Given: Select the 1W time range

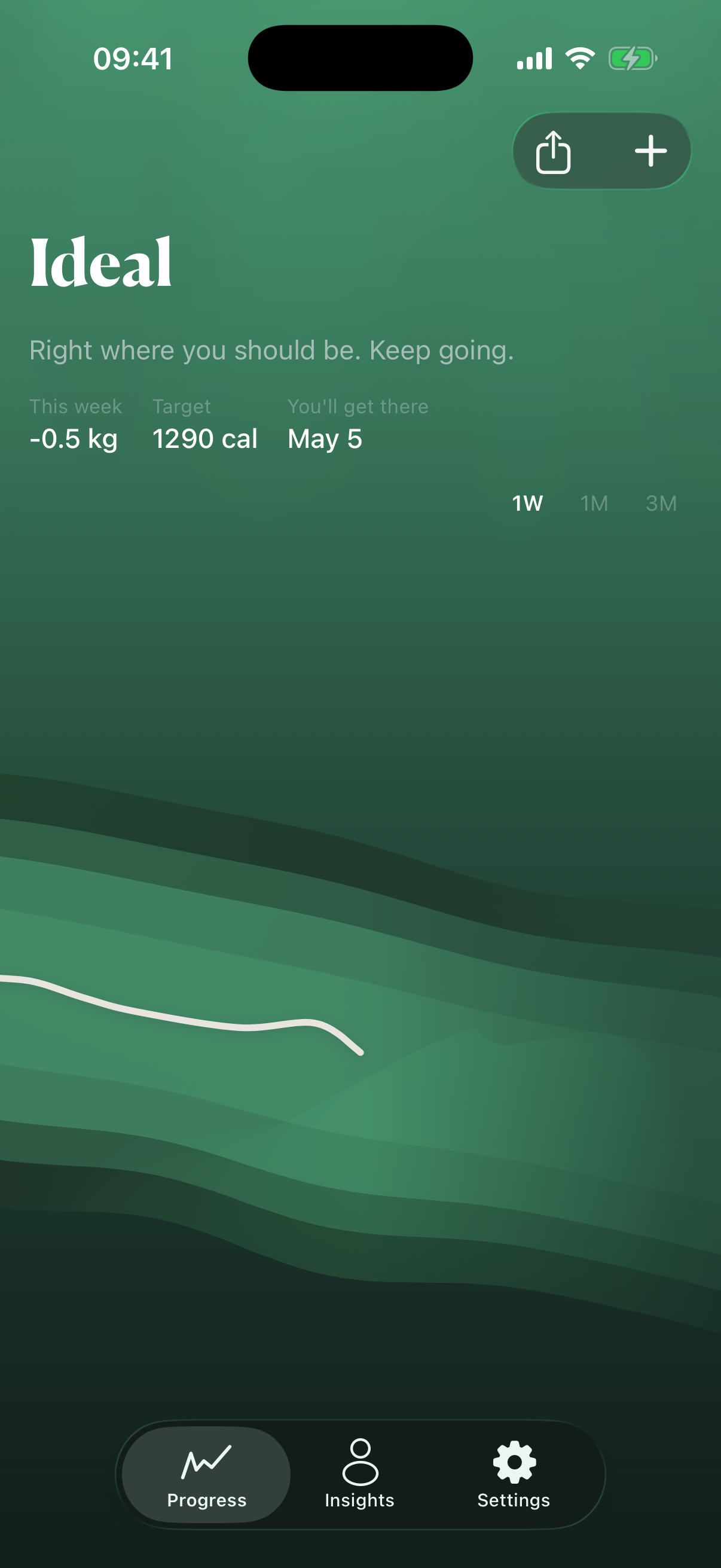Looking at the screenshot, I should [527, 504].
